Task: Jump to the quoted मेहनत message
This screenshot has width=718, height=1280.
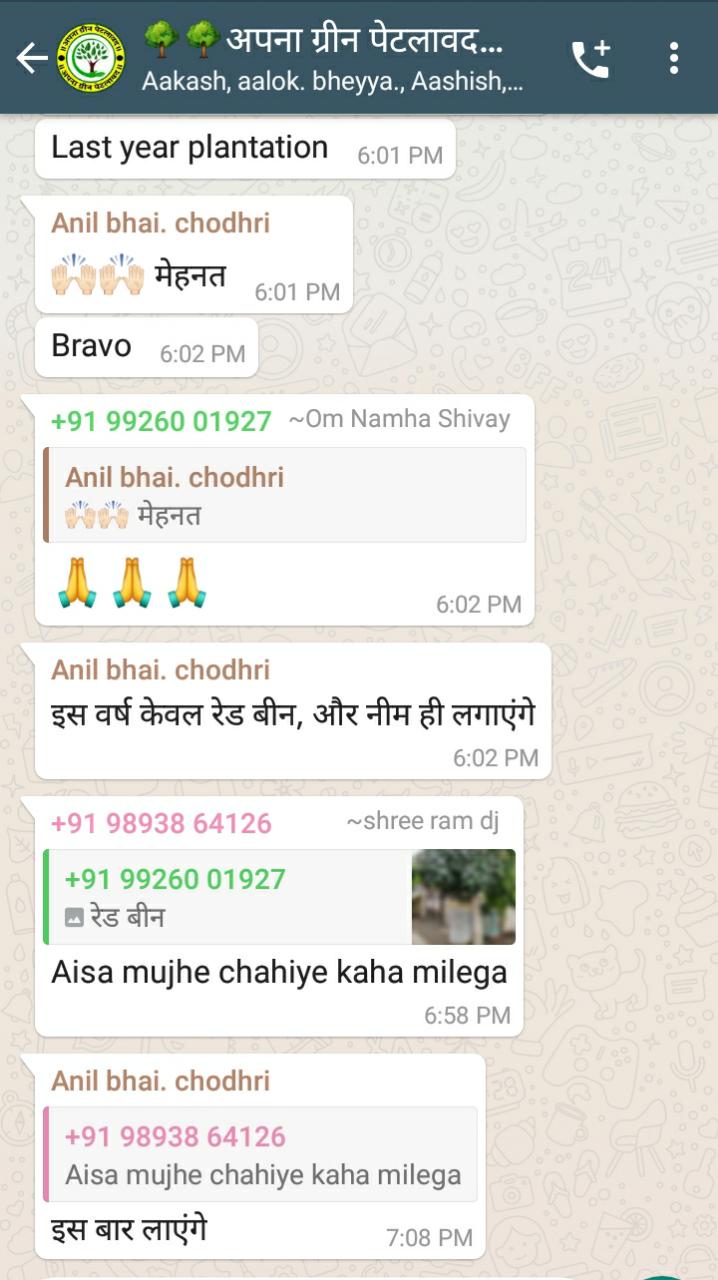Action: pos(285,495)
